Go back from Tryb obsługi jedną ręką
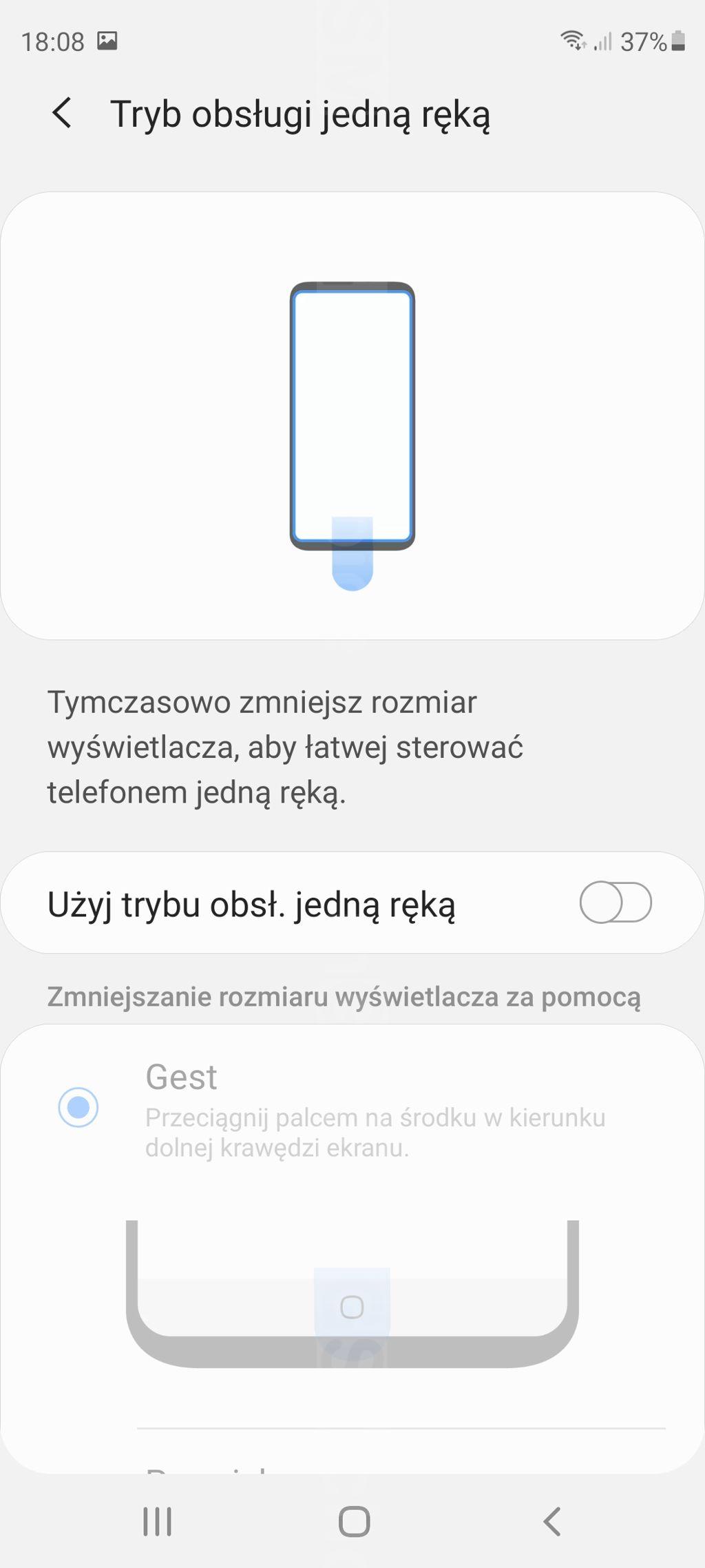The height and width of the screenshot is (1568, 705). (x=62, y=113)
